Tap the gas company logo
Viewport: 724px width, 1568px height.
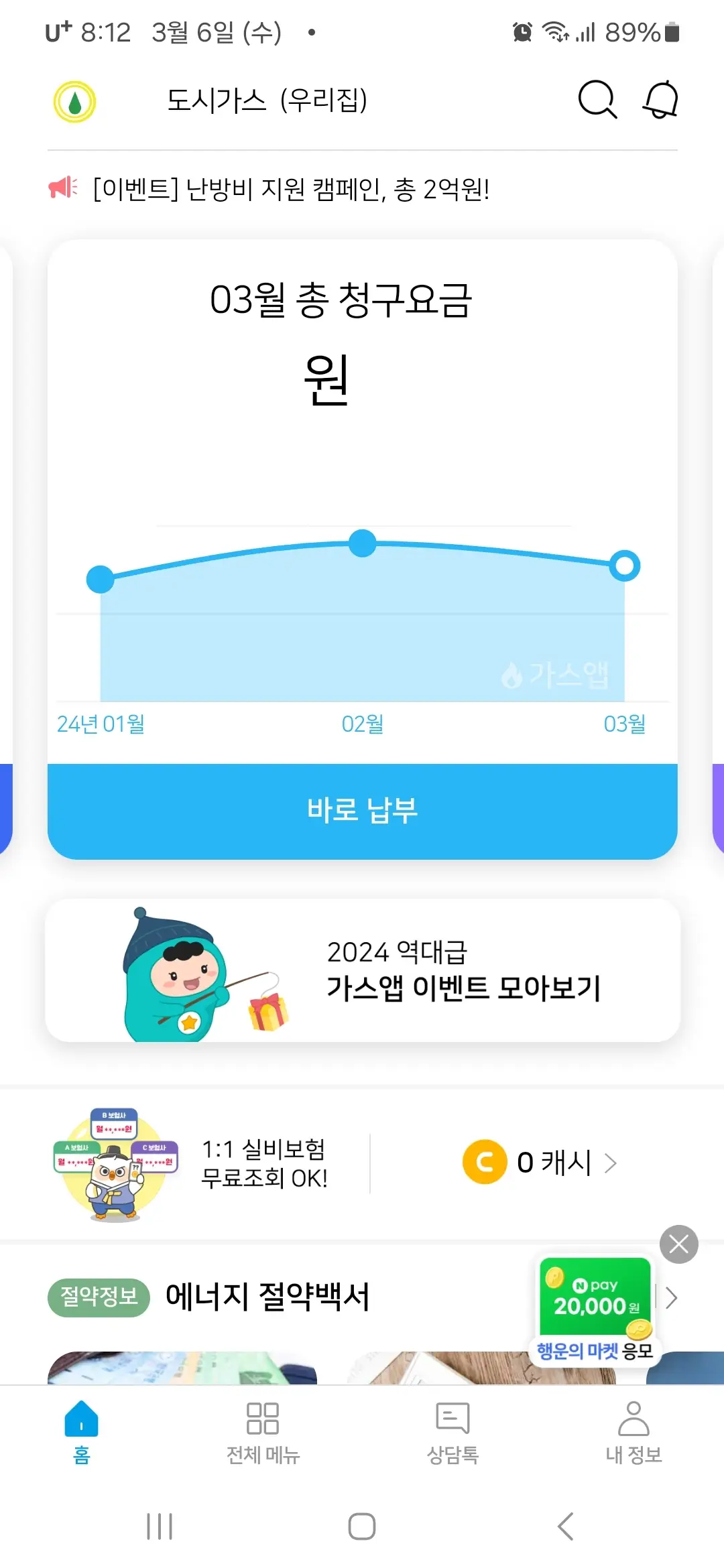[74, 101]
